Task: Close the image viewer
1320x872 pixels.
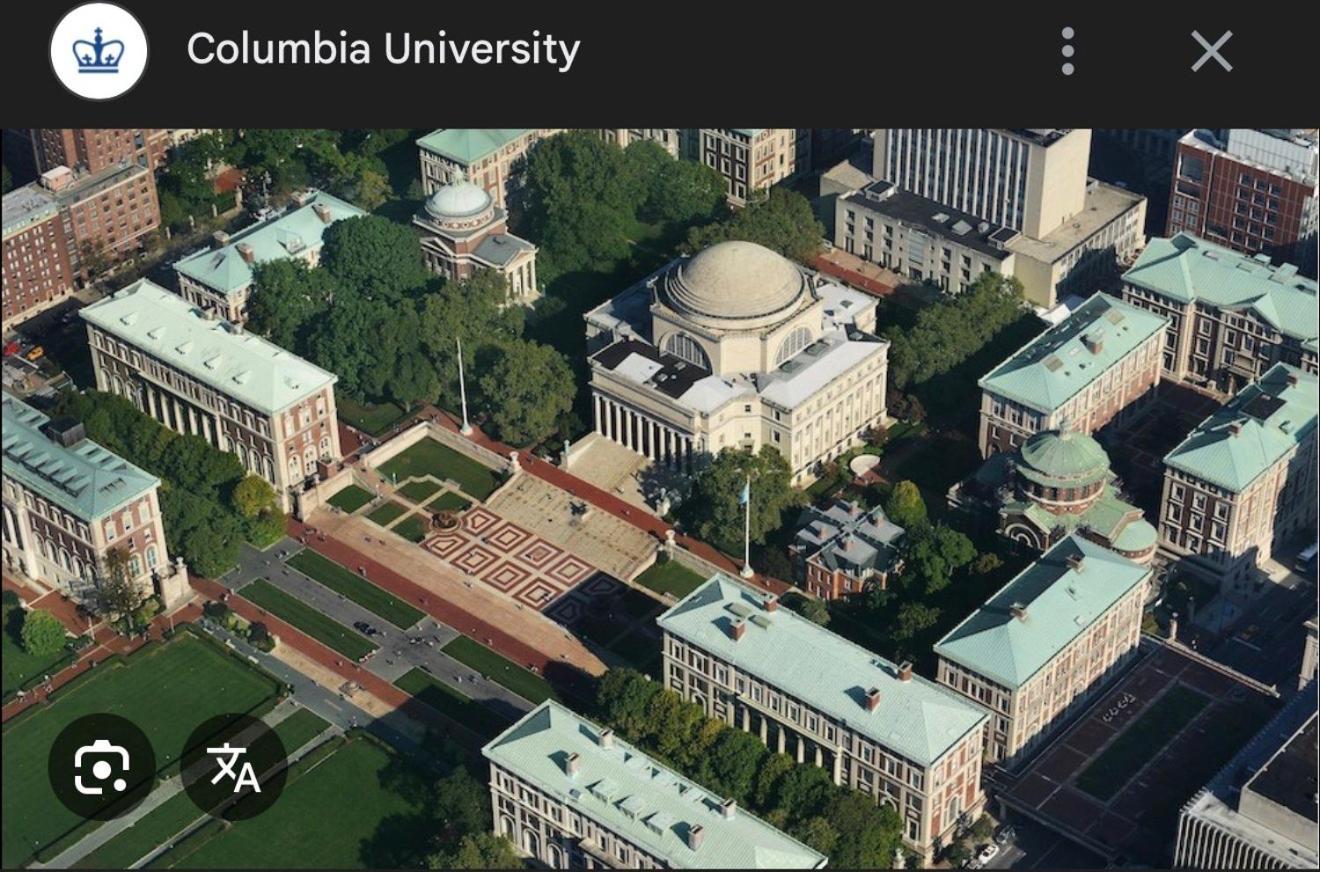Action: [x=1211, y=51]
